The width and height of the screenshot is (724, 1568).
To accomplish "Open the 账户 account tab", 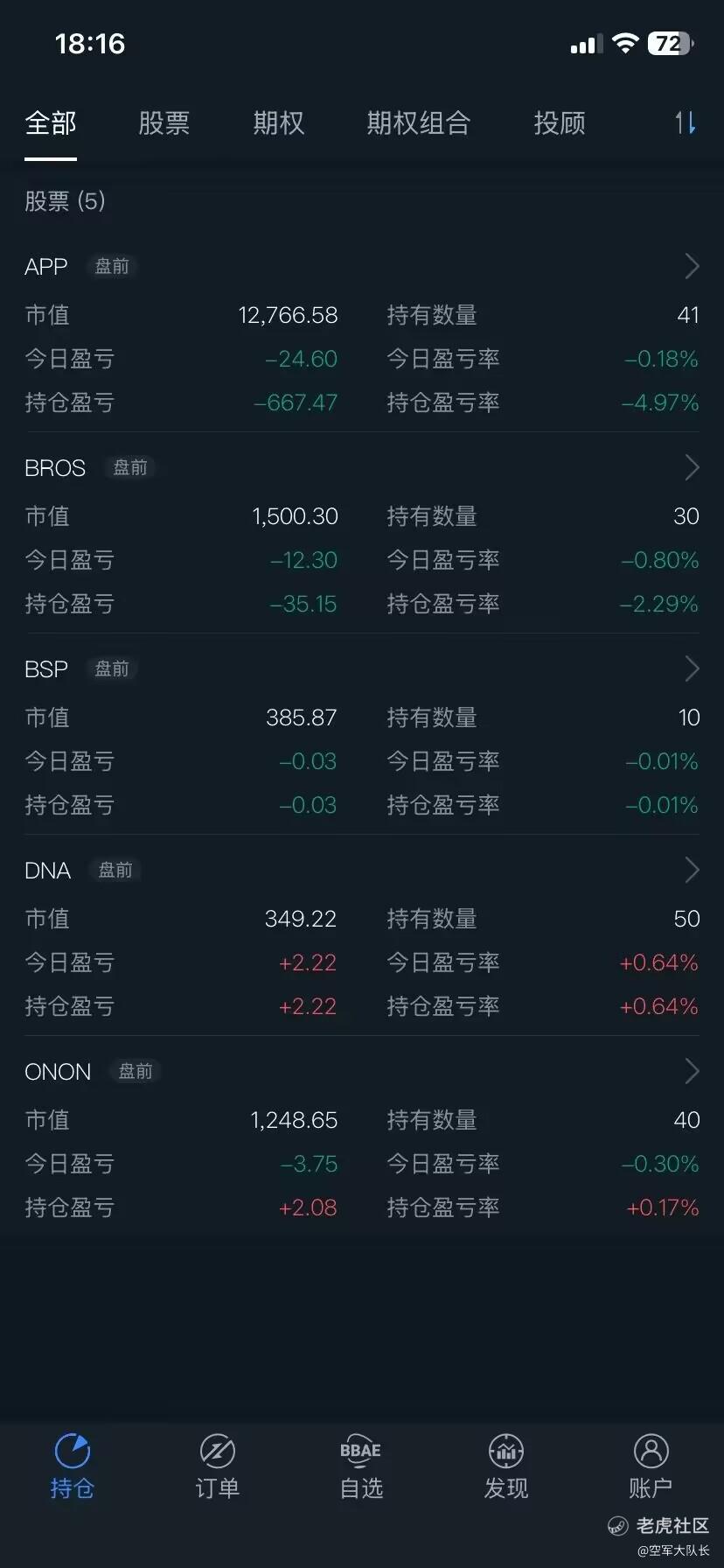I will 651,1467.
